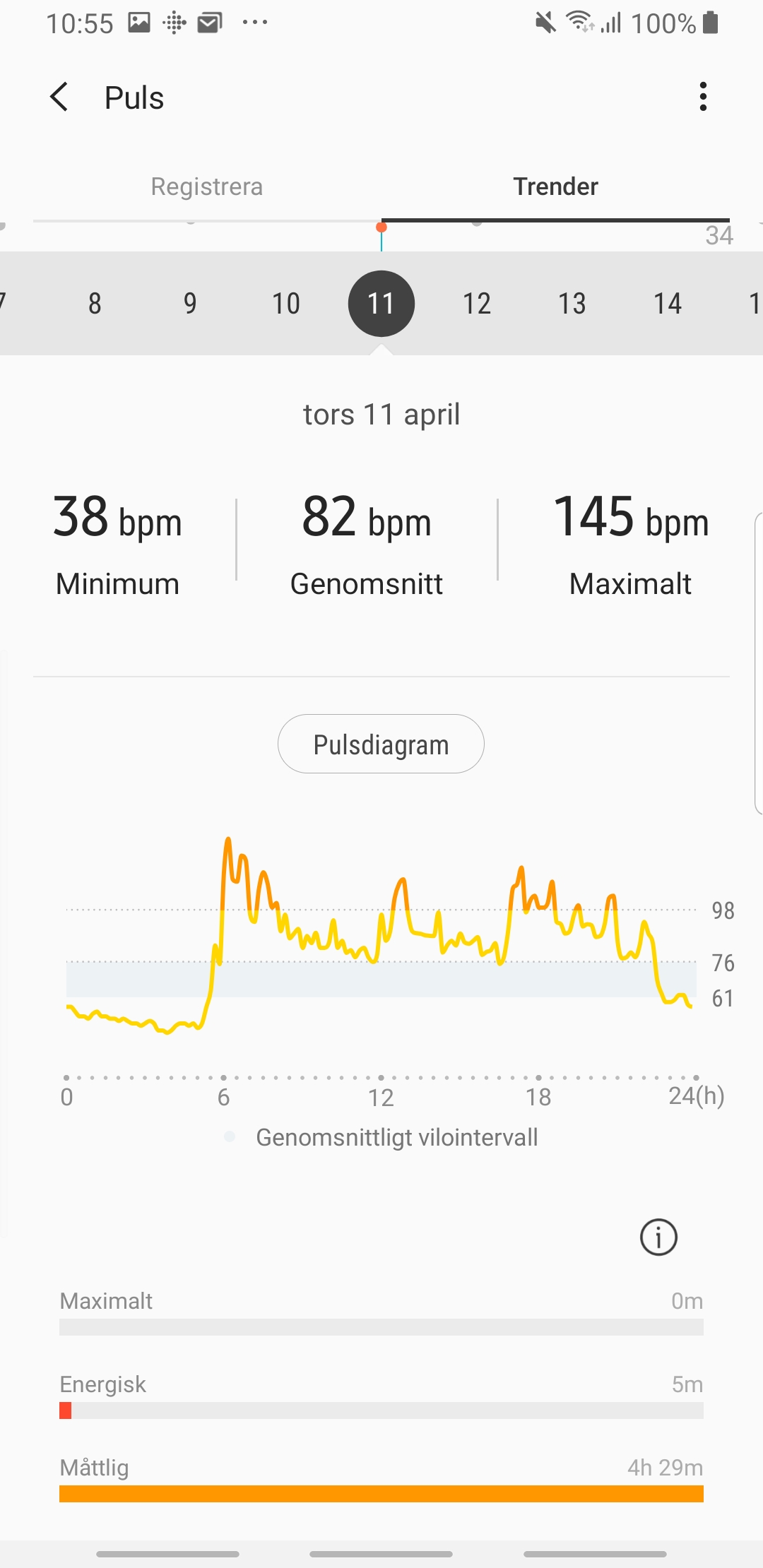Pick day 14 in the date strip

tap(668, 304)
